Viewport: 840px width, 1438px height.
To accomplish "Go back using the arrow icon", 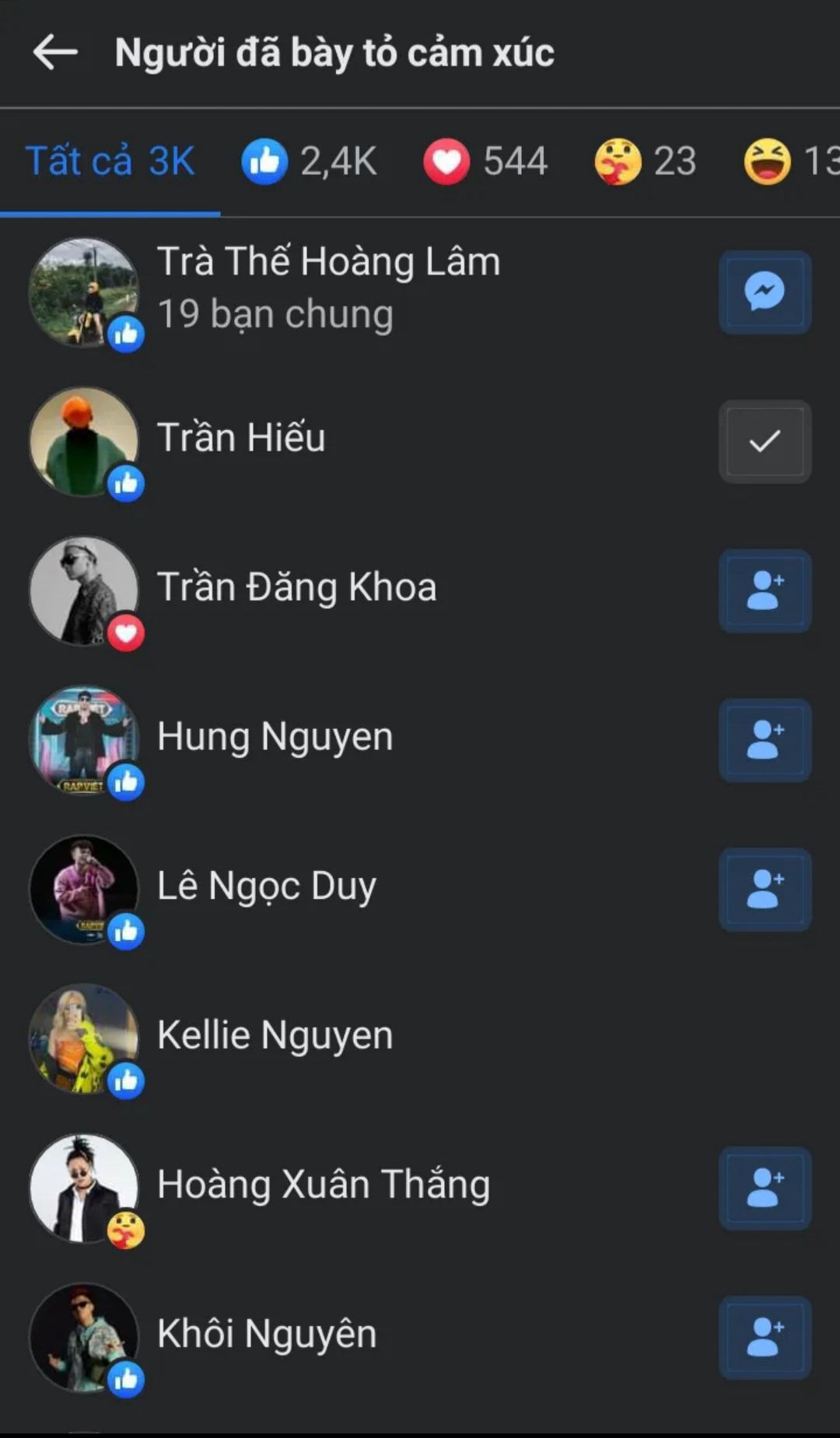I will tap(54, 53).
